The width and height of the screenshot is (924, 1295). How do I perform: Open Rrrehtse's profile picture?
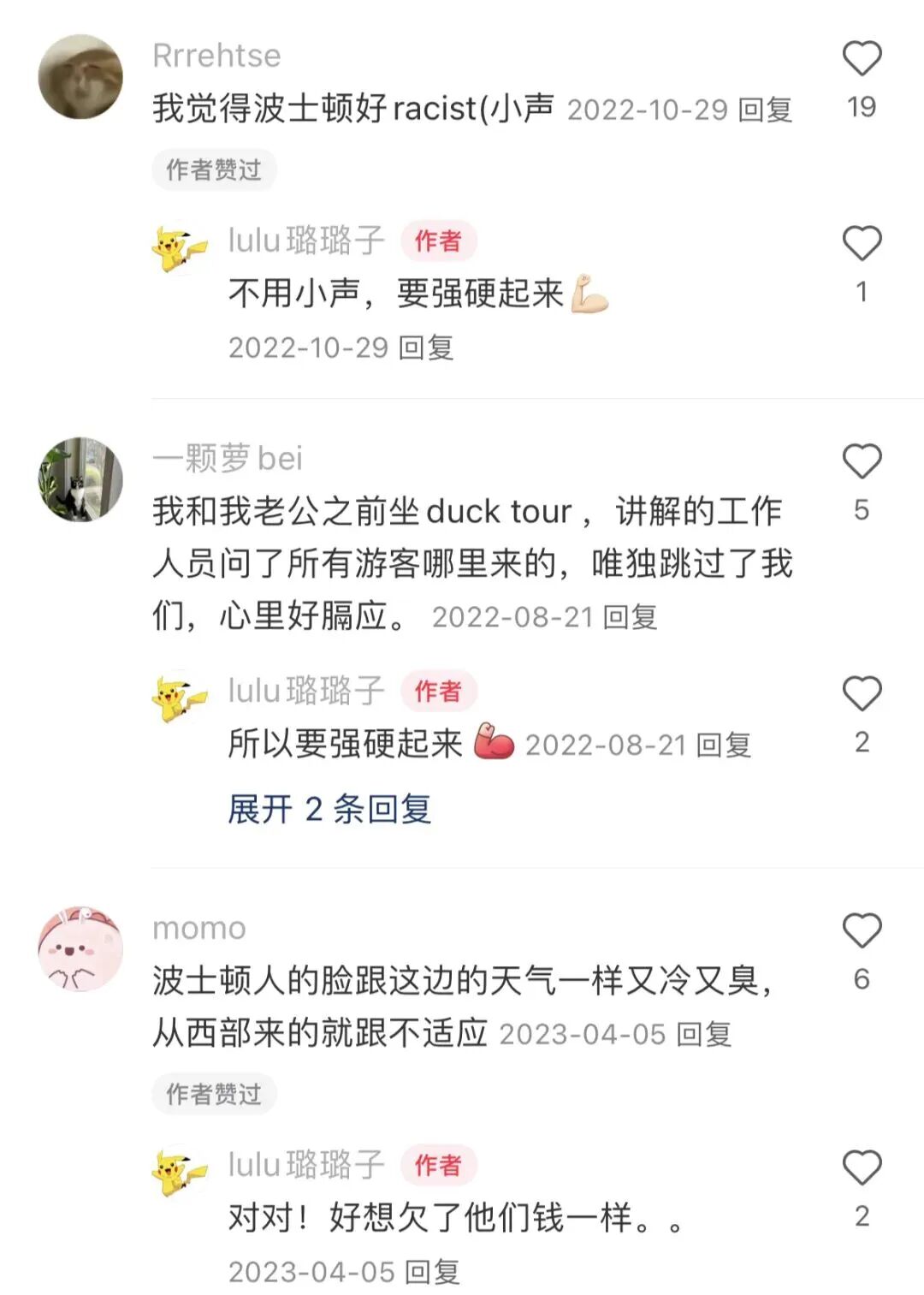pyautogui.click(x=80, y=77)
